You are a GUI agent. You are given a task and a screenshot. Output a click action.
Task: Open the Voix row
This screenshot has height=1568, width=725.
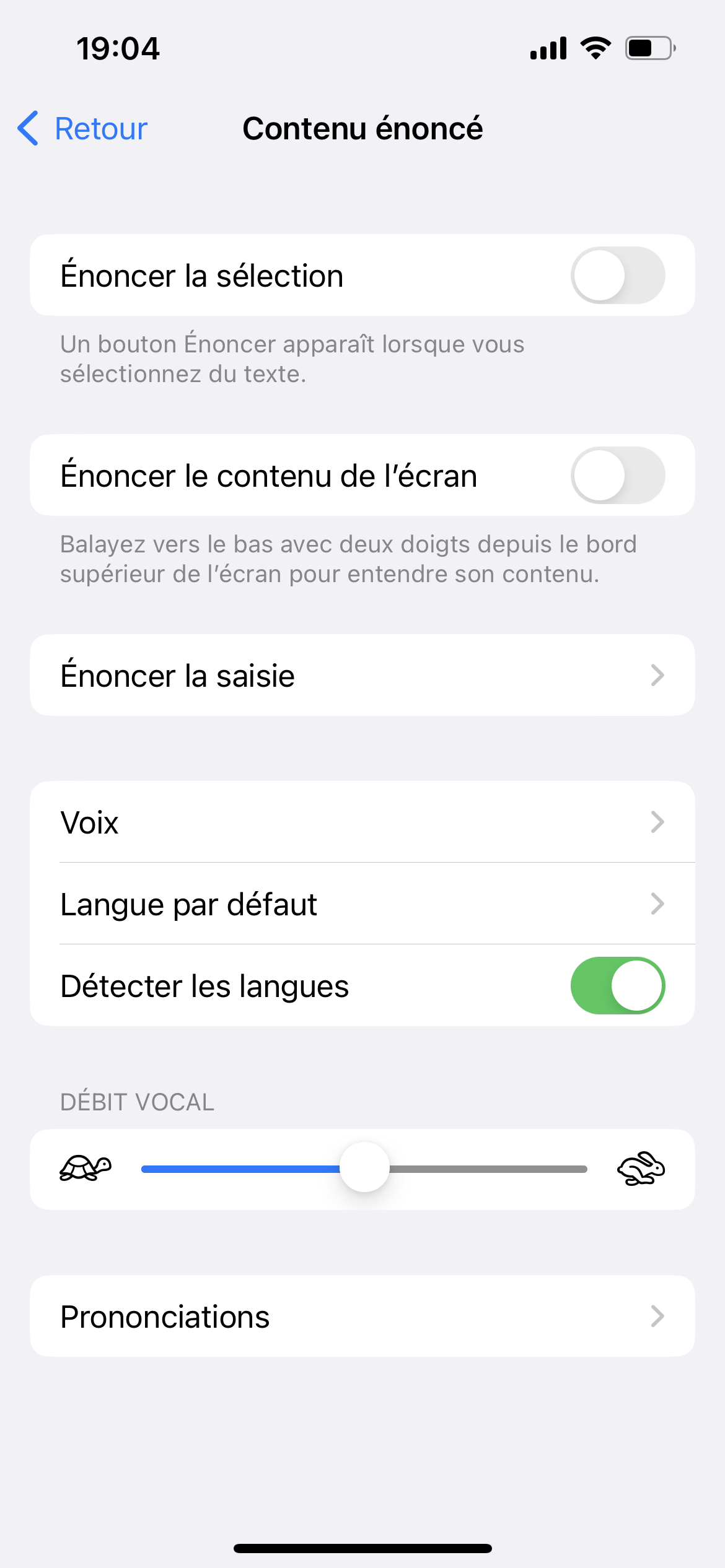point(362,822)
